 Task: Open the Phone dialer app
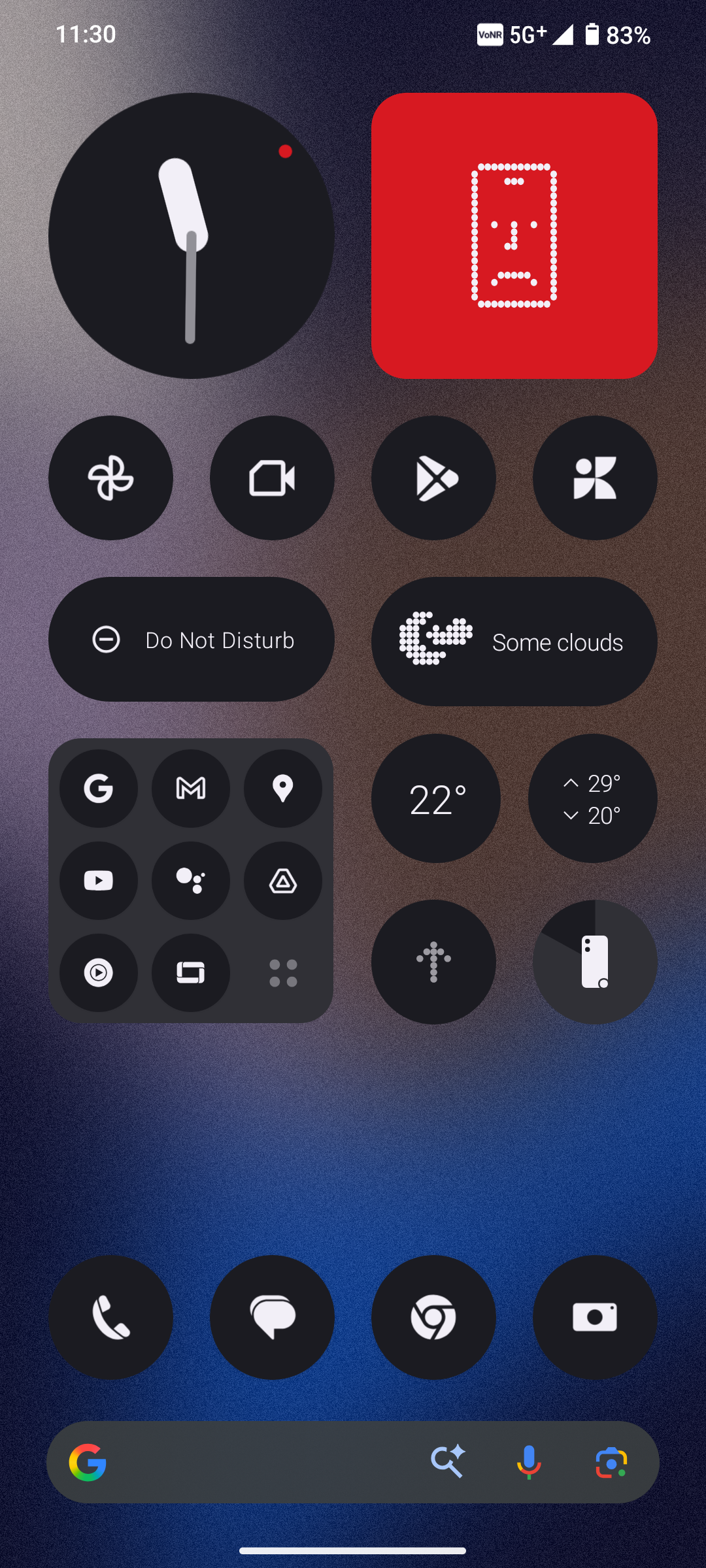[110, 1317]
